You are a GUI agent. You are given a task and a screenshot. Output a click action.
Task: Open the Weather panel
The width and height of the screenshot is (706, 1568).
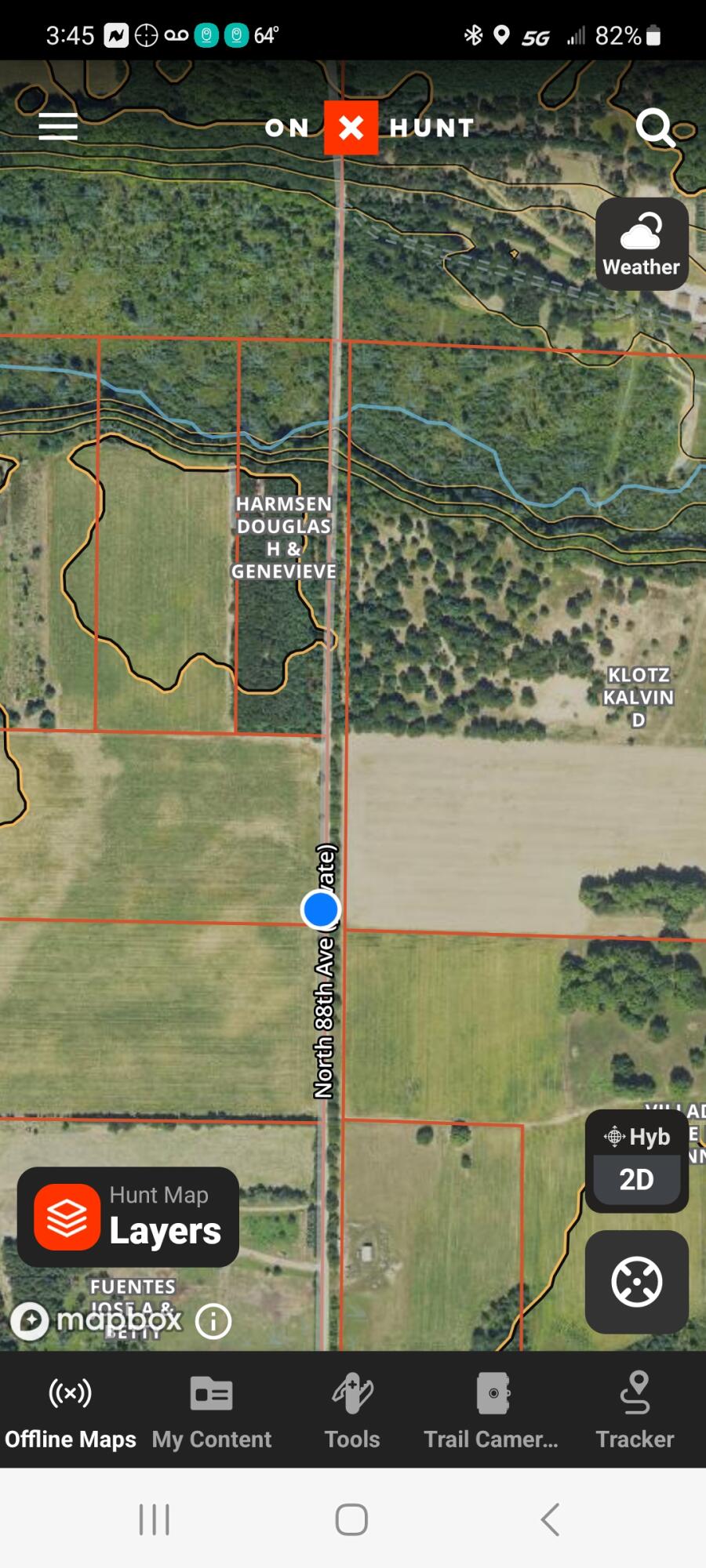pos(641,245)
